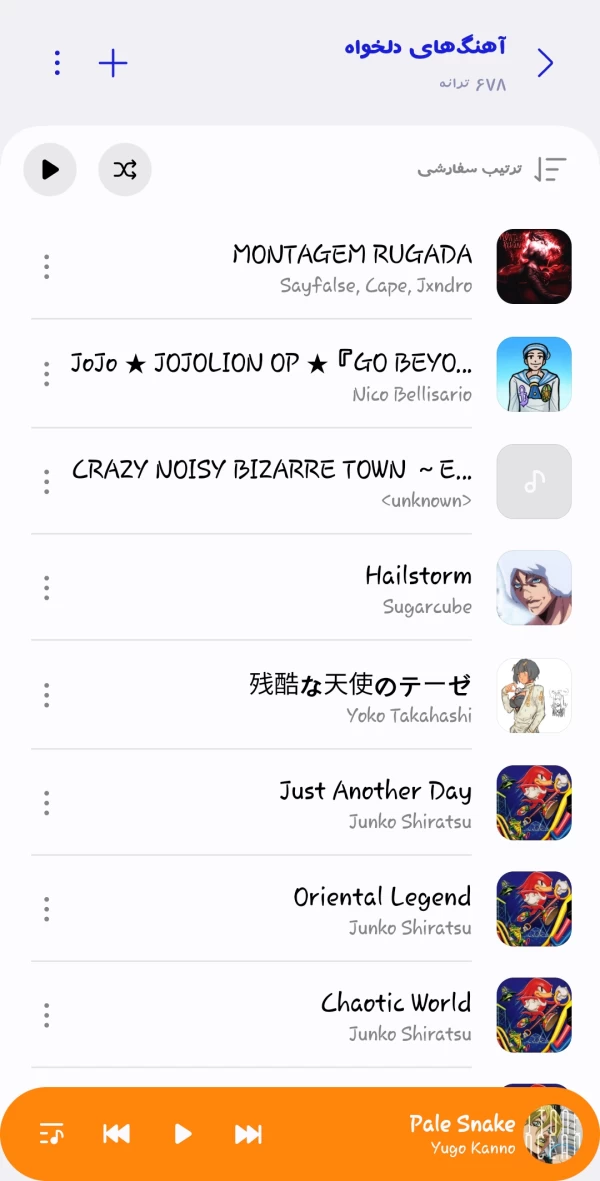Go to the previous track
600x1181 pixels.
point(116,1134)
